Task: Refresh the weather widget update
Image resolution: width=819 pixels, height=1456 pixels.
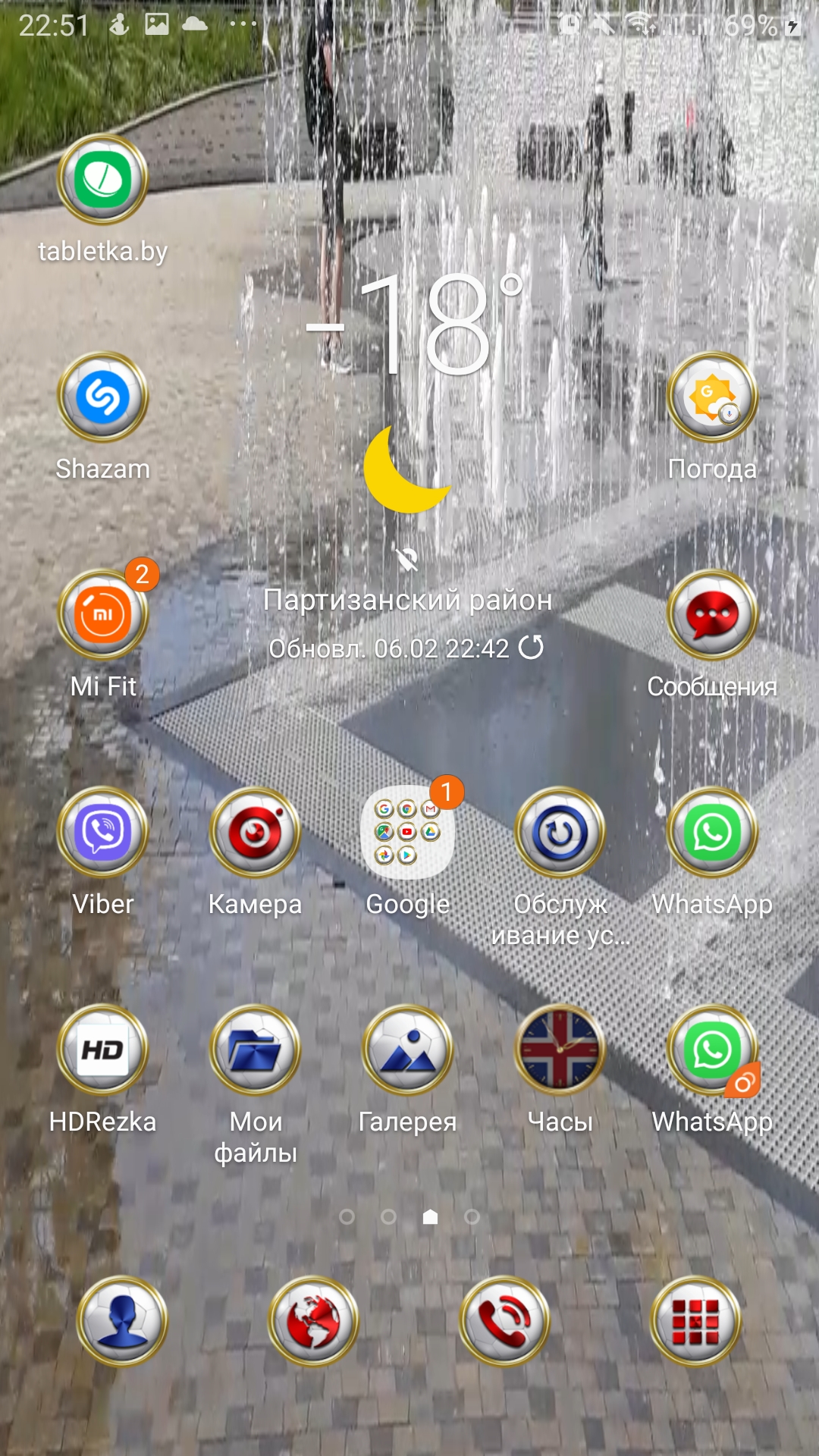Action: point(531,648)
